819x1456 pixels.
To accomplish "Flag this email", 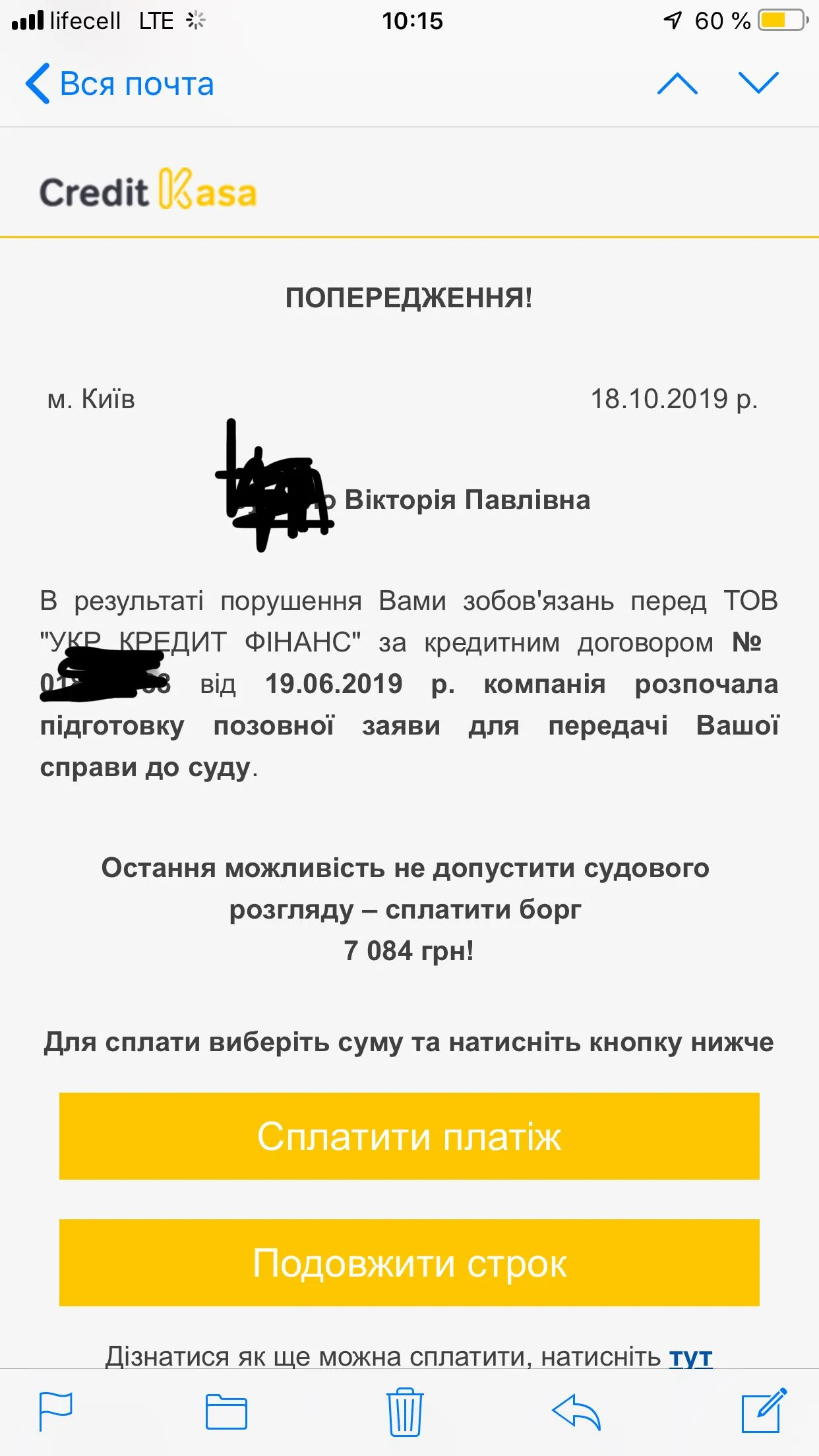I will coord(56,1412).
